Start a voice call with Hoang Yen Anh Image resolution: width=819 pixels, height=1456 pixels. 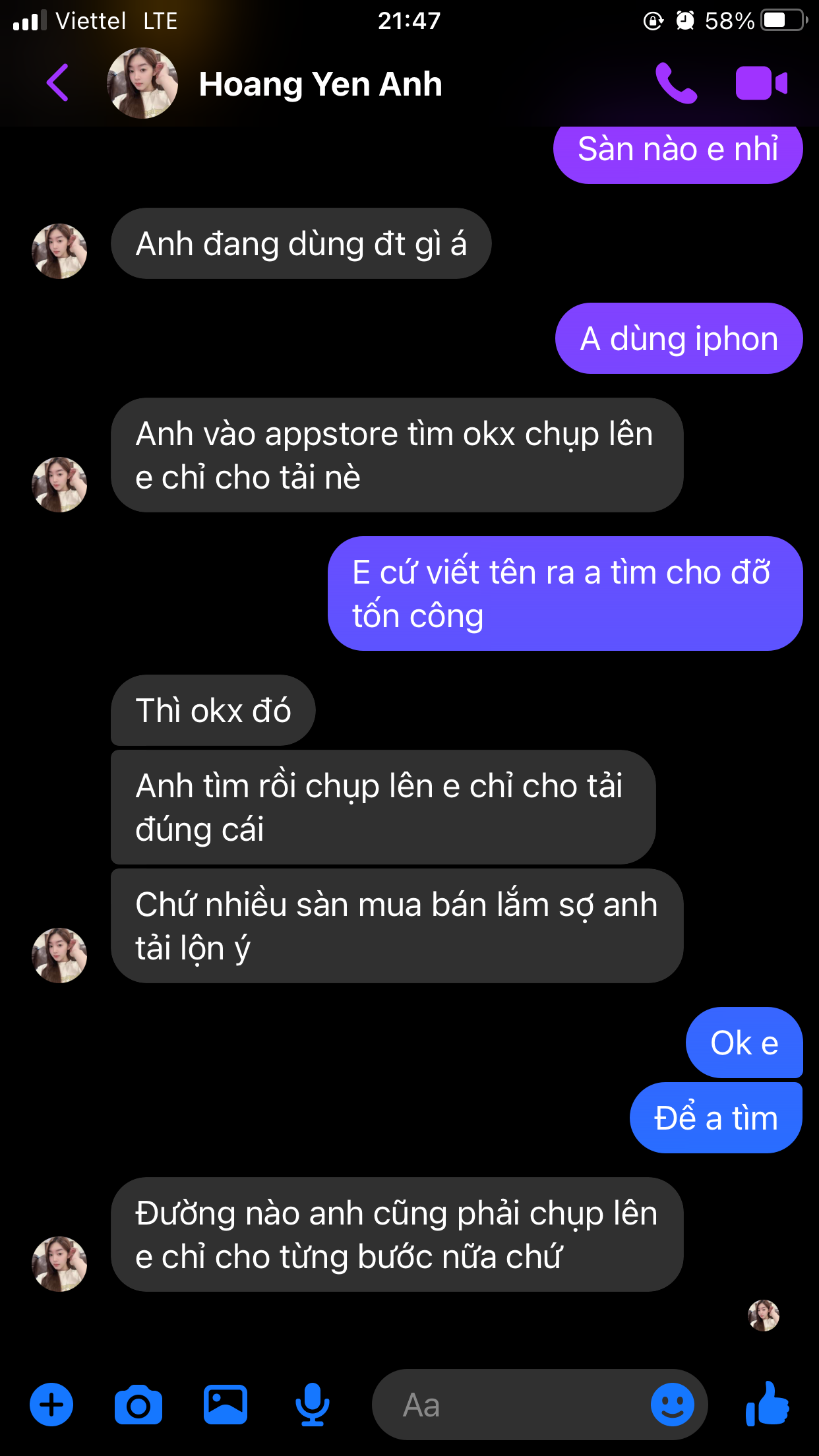[675, 83]
